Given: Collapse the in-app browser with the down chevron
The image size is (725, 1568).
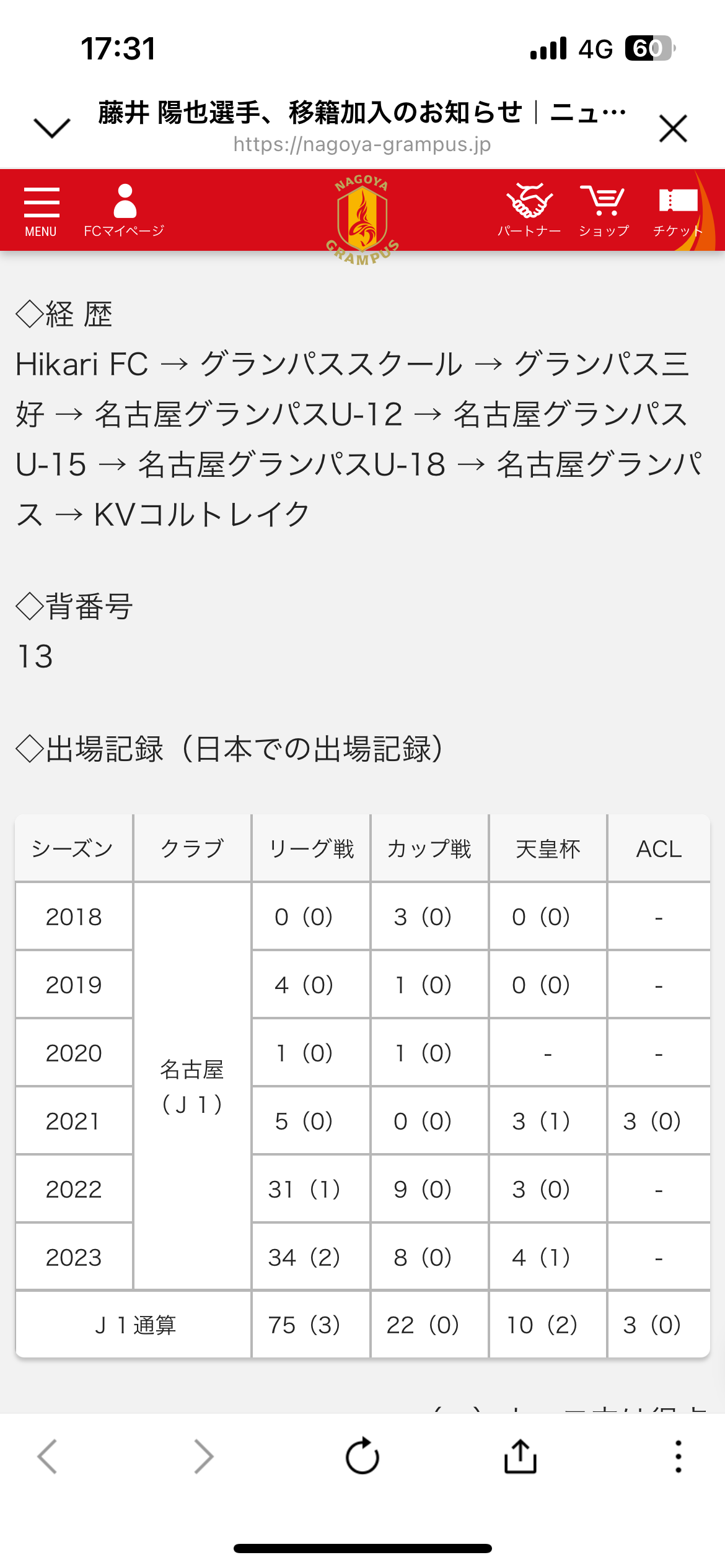Looking at the screenshot, I should 52,128.
